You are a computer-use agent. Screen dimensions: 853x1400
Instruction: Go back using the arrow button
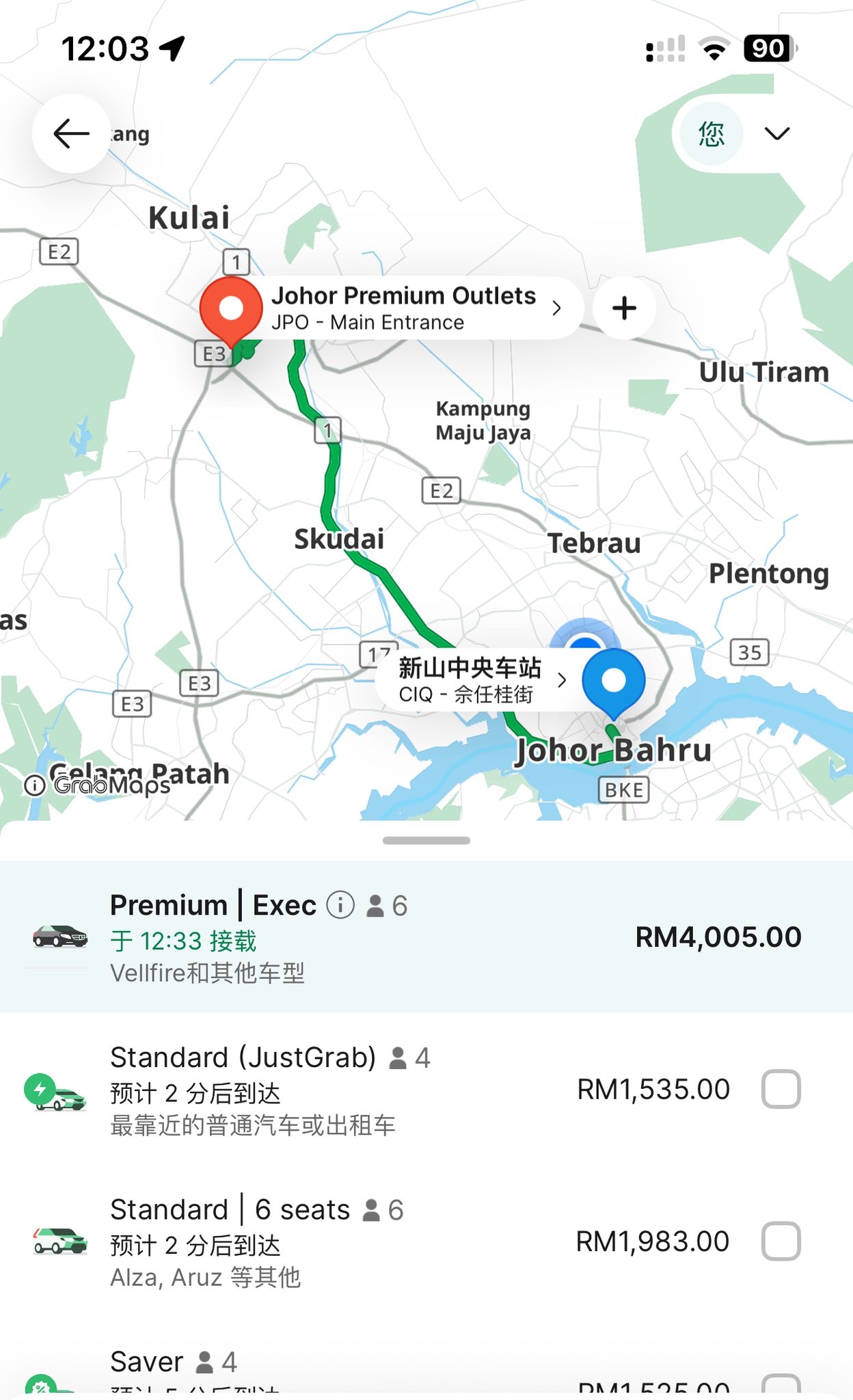pos(71,133)
